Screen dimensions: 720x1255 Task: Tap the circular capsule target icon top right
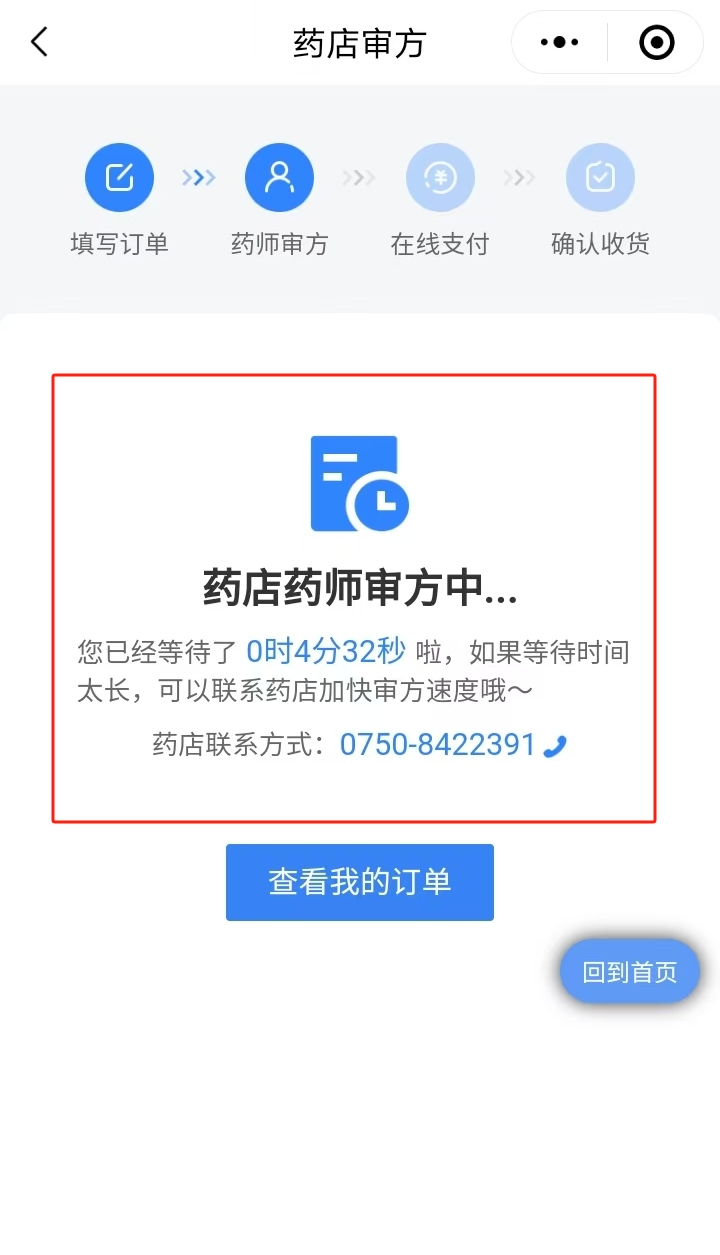point(657,42)
